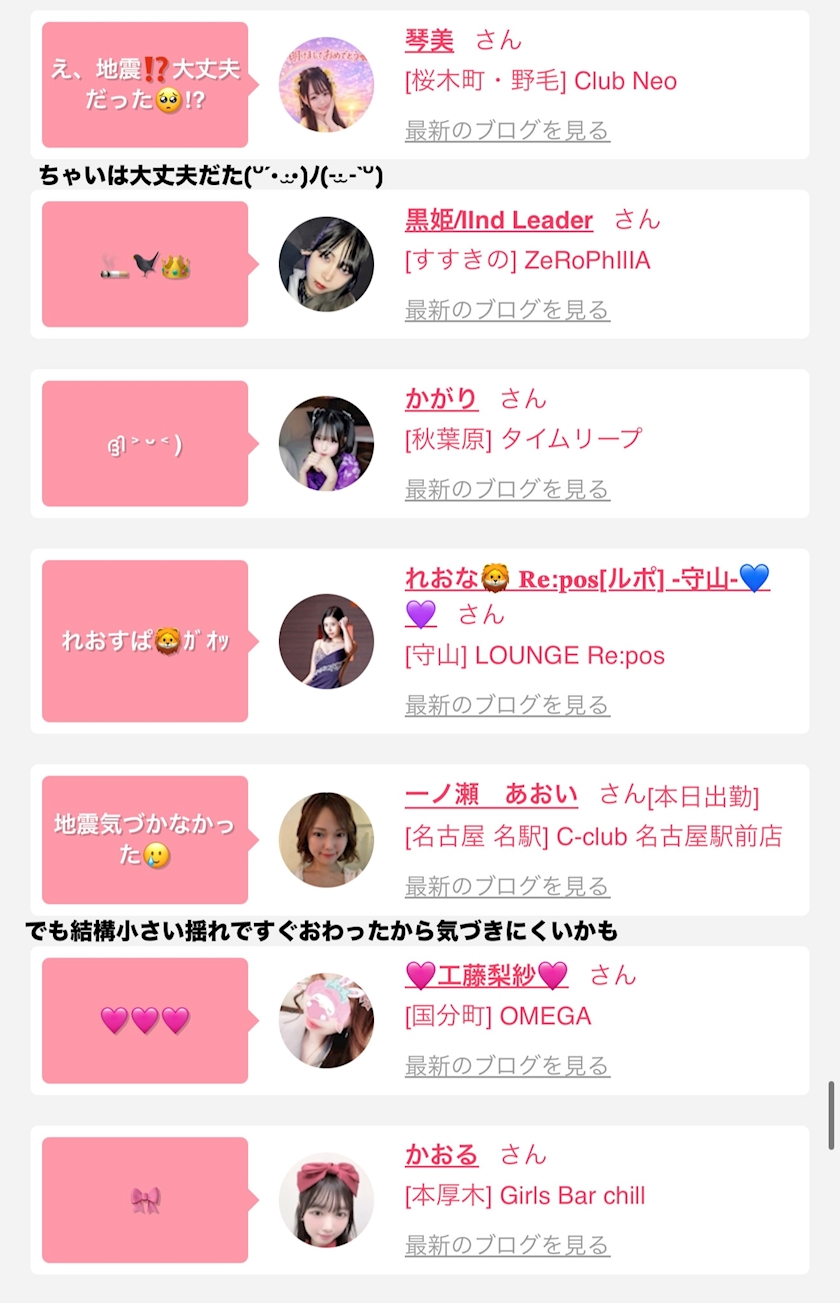View latest blog under LOUNGE Re:pos
This screenshot has height=1303, width=840.
pos(507,705)
